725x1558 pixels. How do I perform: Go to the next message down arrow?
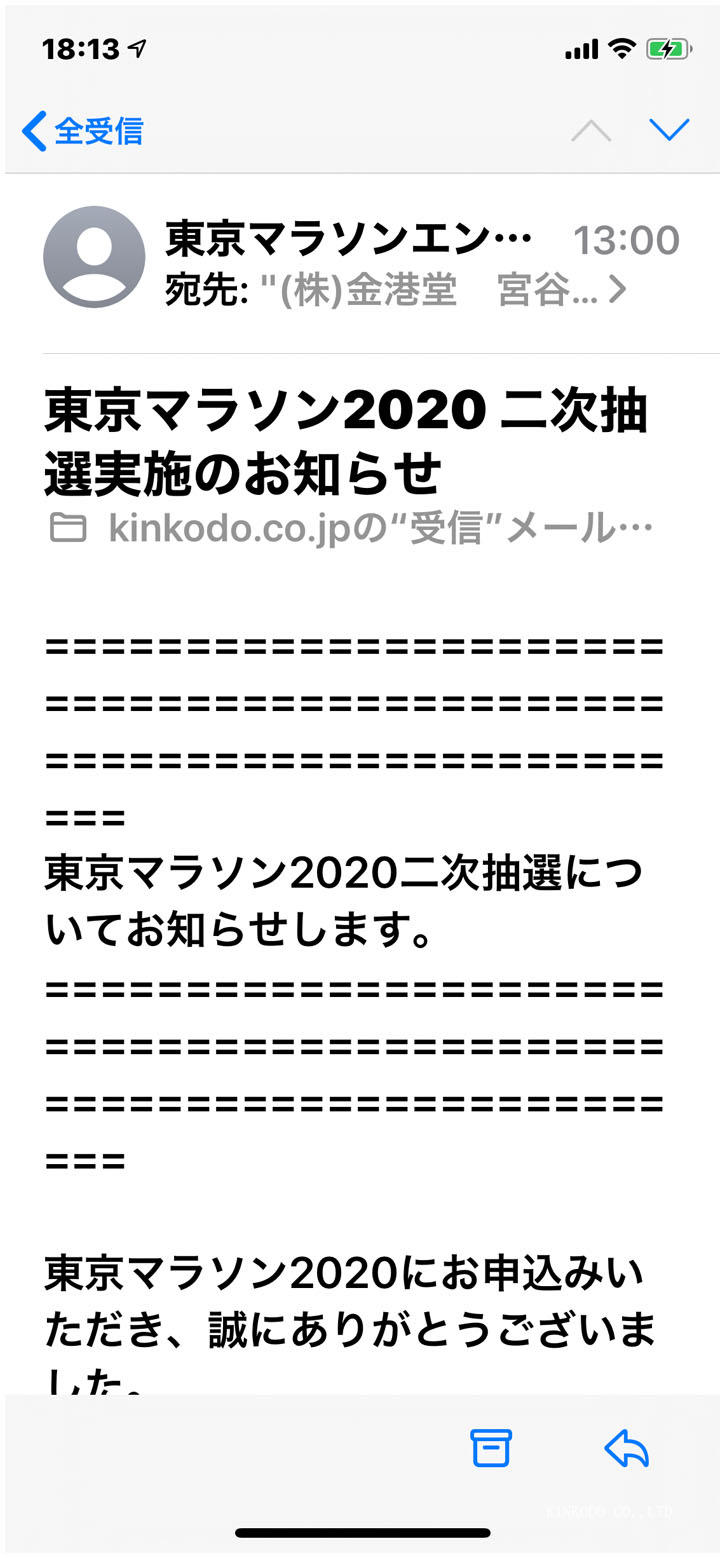[x=668, y=130]
